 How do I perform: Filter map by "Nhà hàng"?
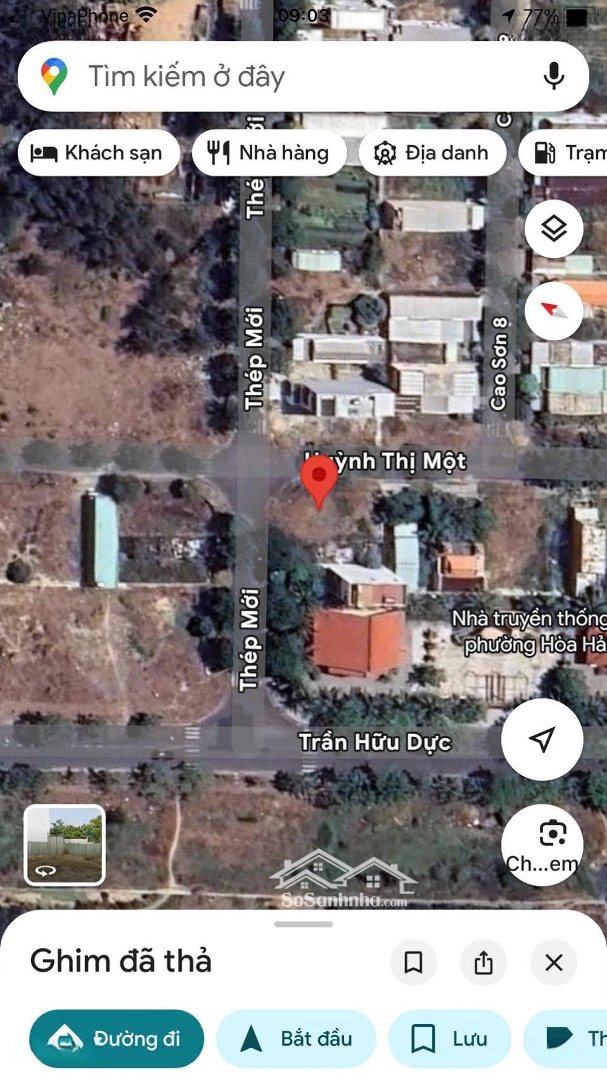(x=269, y=153)
